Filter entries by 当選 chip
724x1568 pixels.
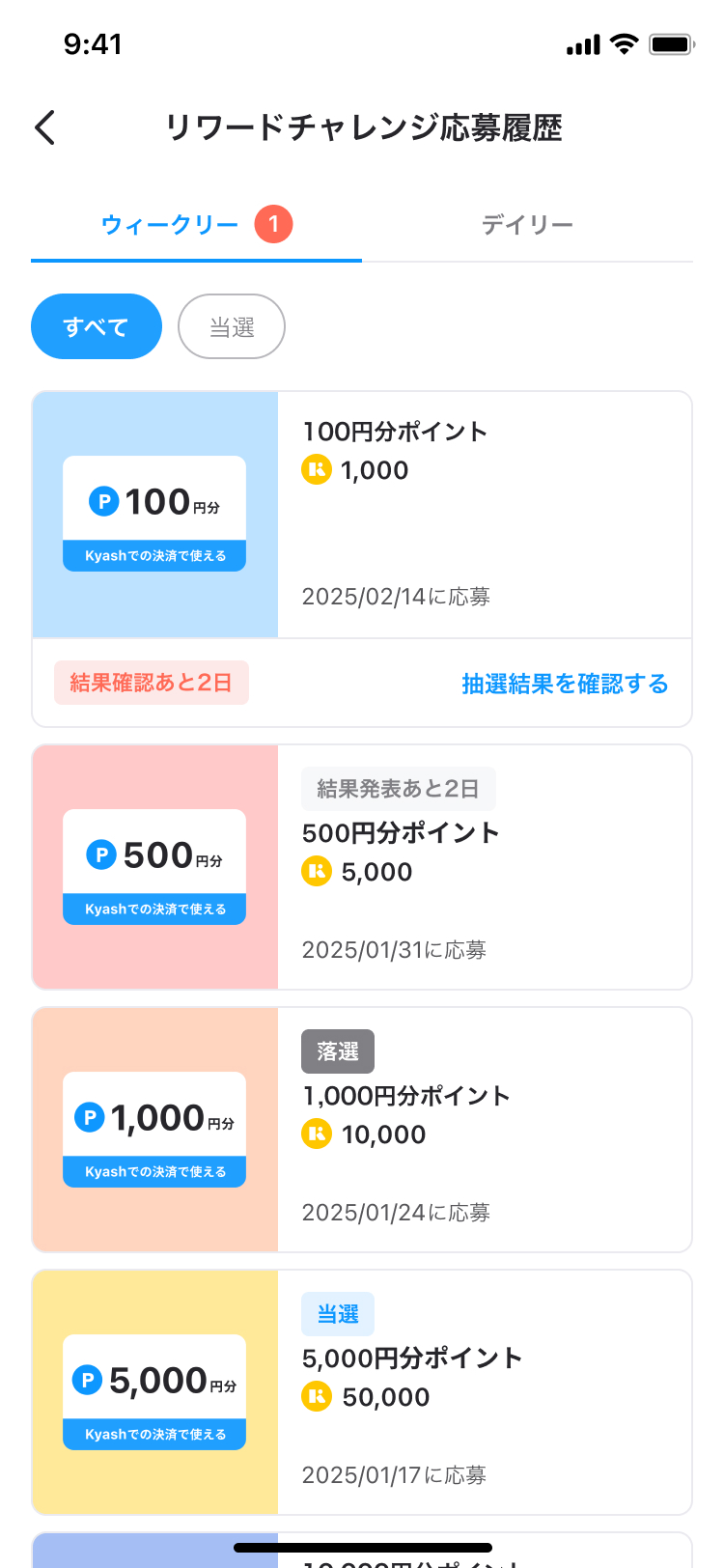click(232, 326)
